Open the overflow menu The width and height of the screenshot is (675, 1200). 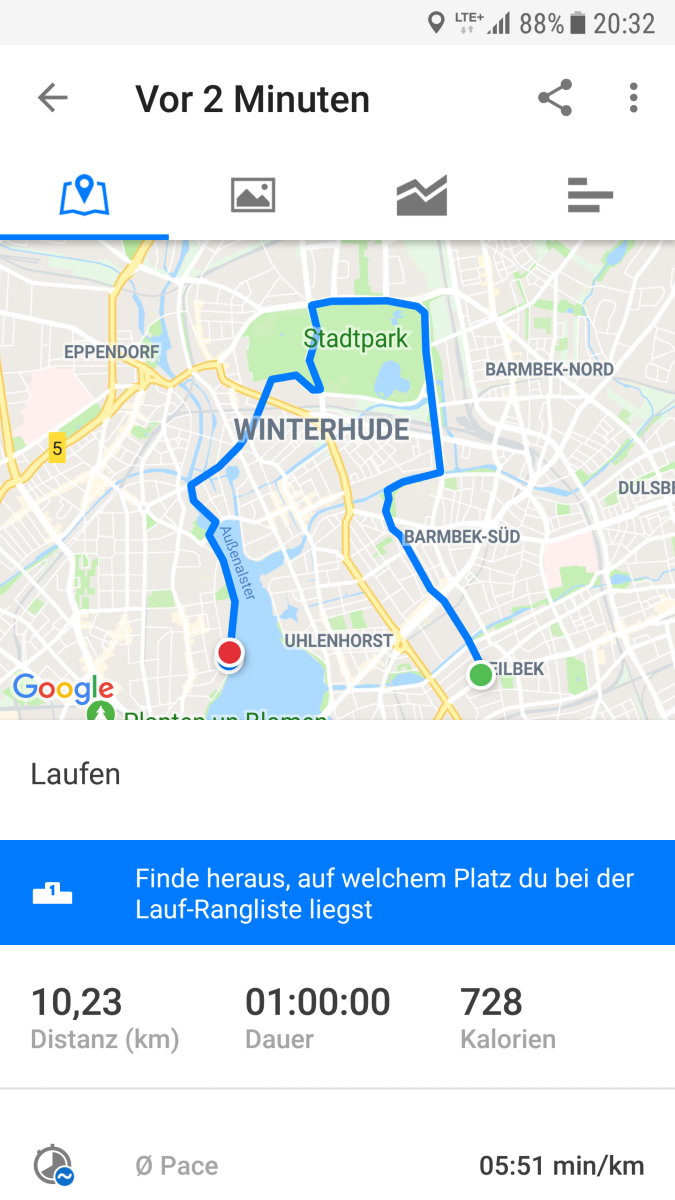point(633,98)
